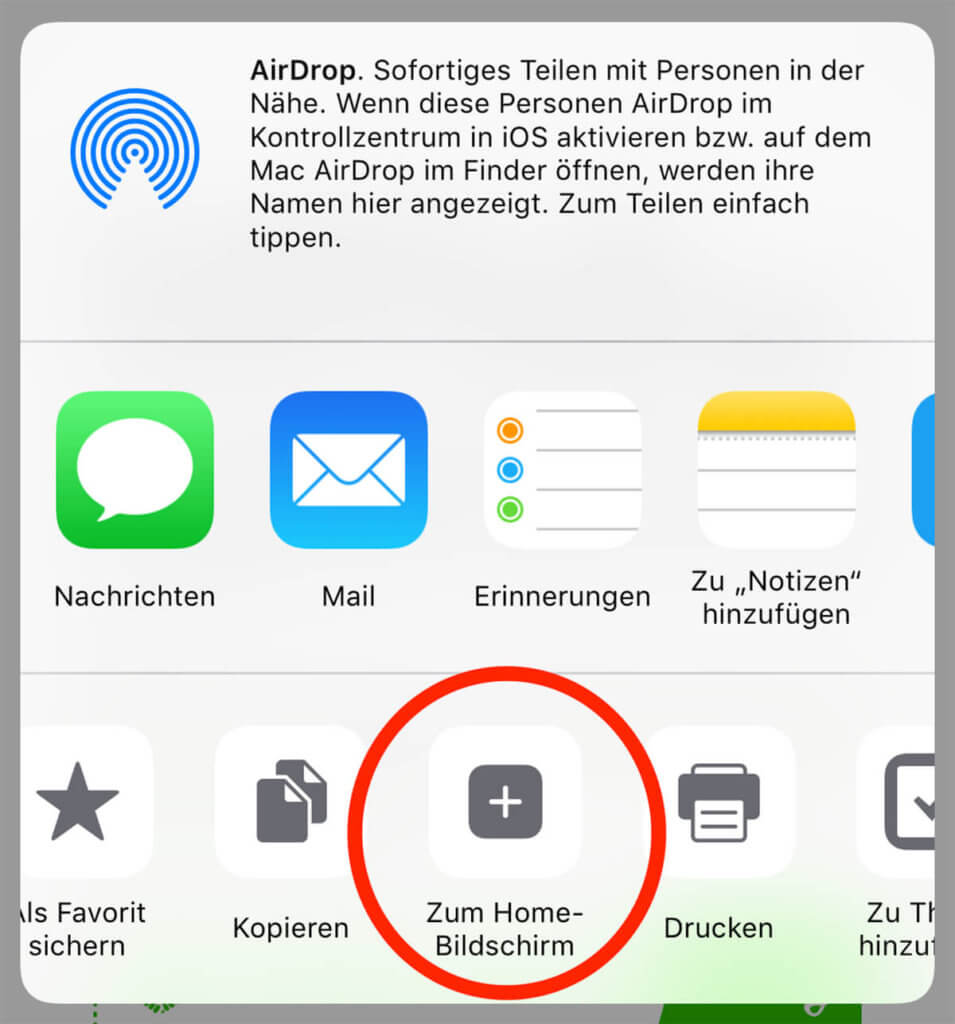Tap the circled Zum Home-Bildschirm plus icon
The width and height of the screenshot is (955, 1024).
[x=505, y=800]
